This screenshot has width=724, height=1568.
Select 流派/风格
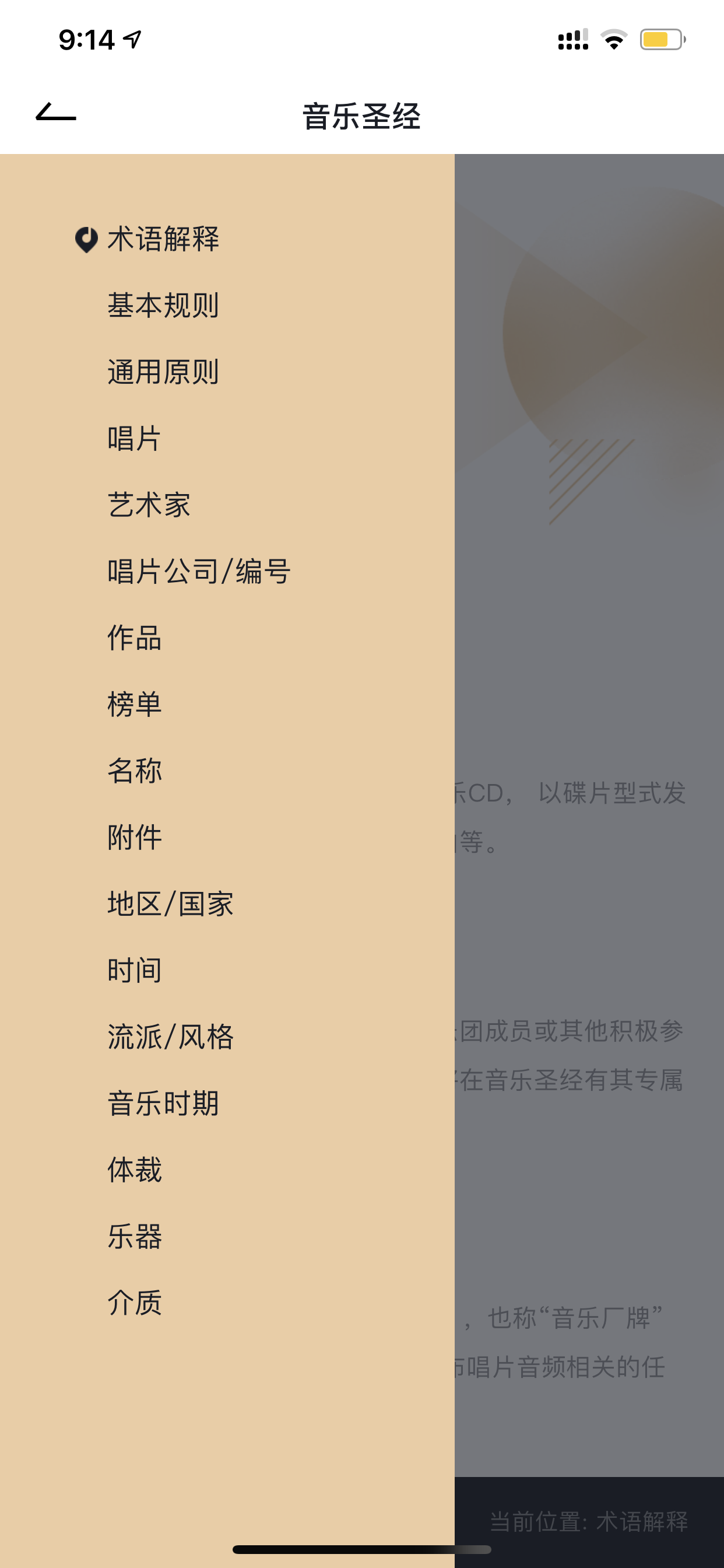[x=170, y=1036]
